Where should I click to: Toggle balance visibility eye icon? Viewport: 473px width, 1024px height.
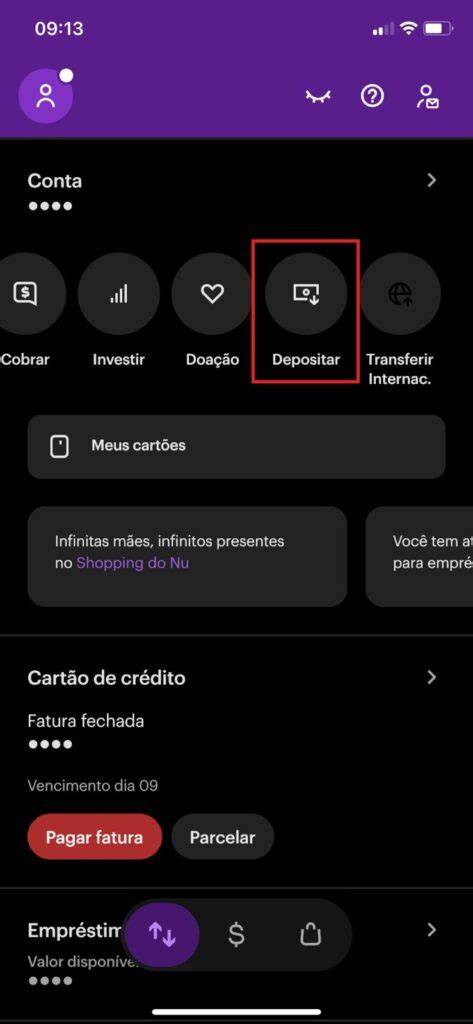(318, 97)
